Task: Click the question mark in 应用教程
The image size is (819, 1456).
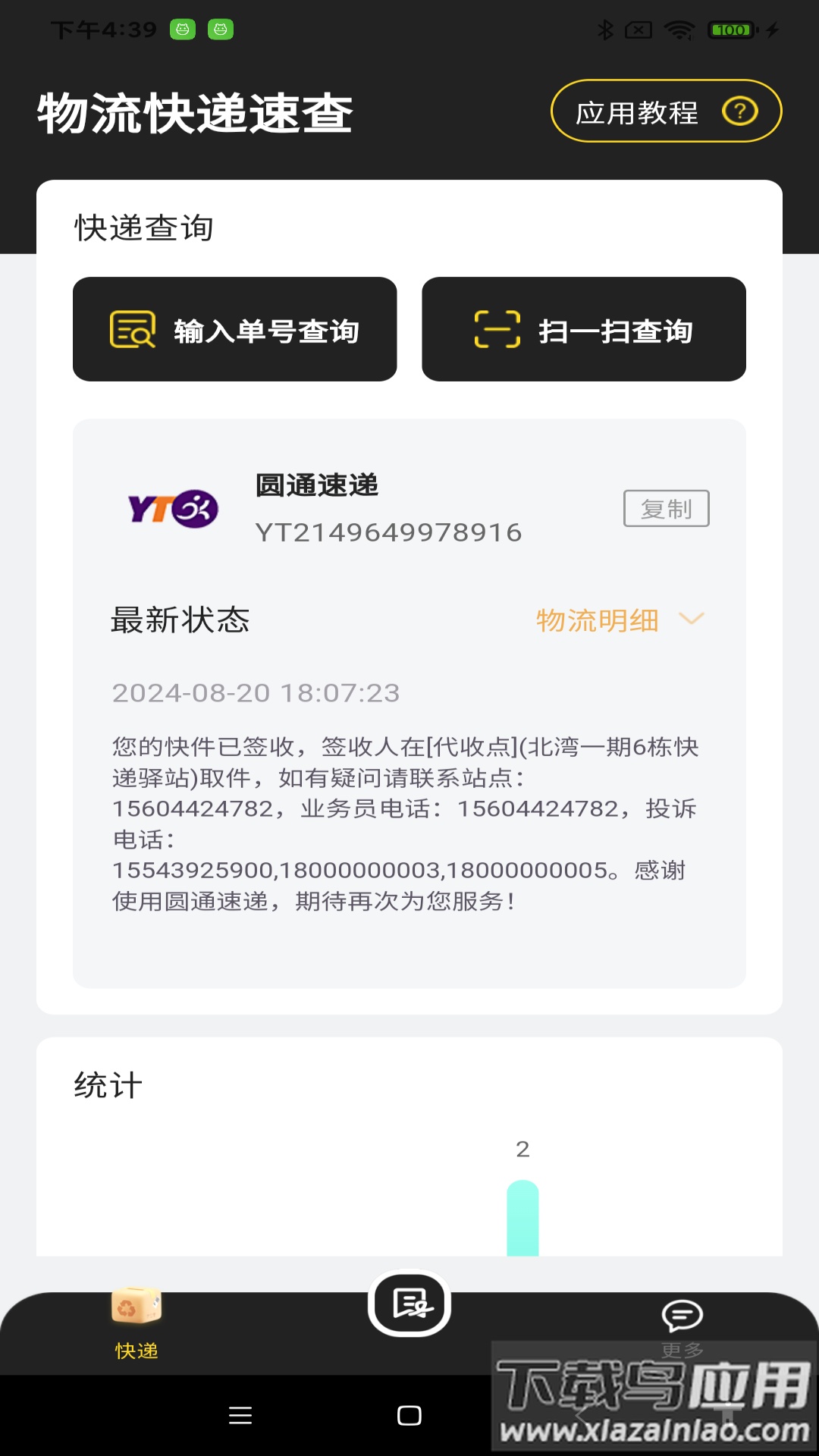Action: pos(741,110)
